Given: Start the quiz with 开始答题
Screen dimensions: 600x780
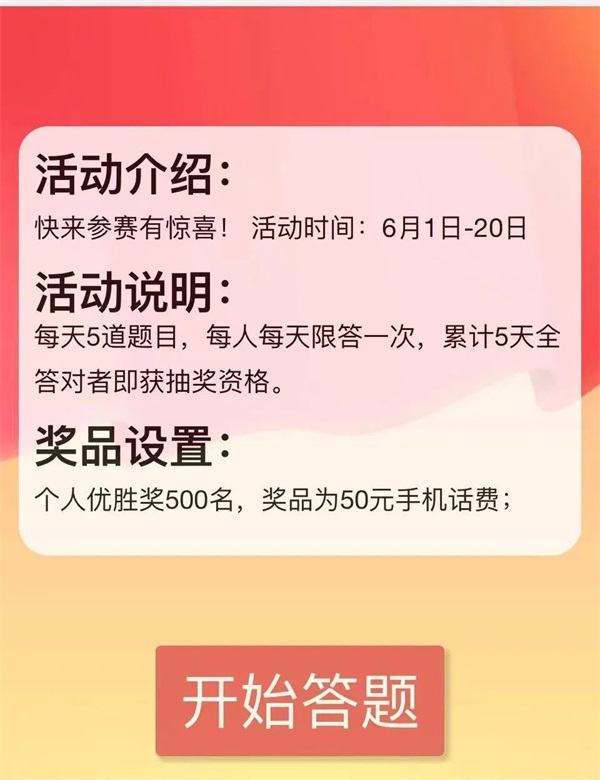Looking at the screenshot, I should pyautogui.click(x=299, y=700).
